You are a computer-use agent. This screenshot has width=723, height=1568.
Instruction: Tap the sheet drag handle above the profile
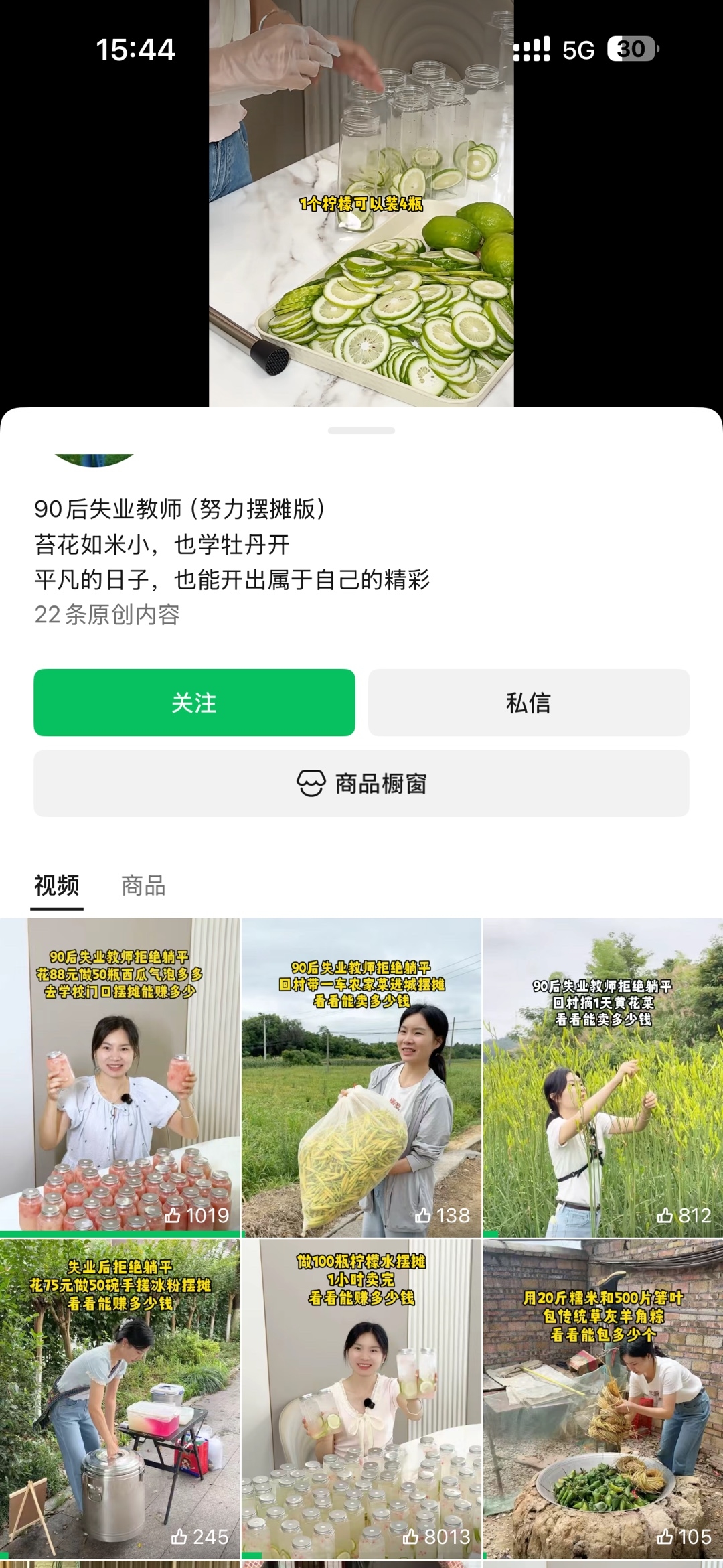[361, 431]
